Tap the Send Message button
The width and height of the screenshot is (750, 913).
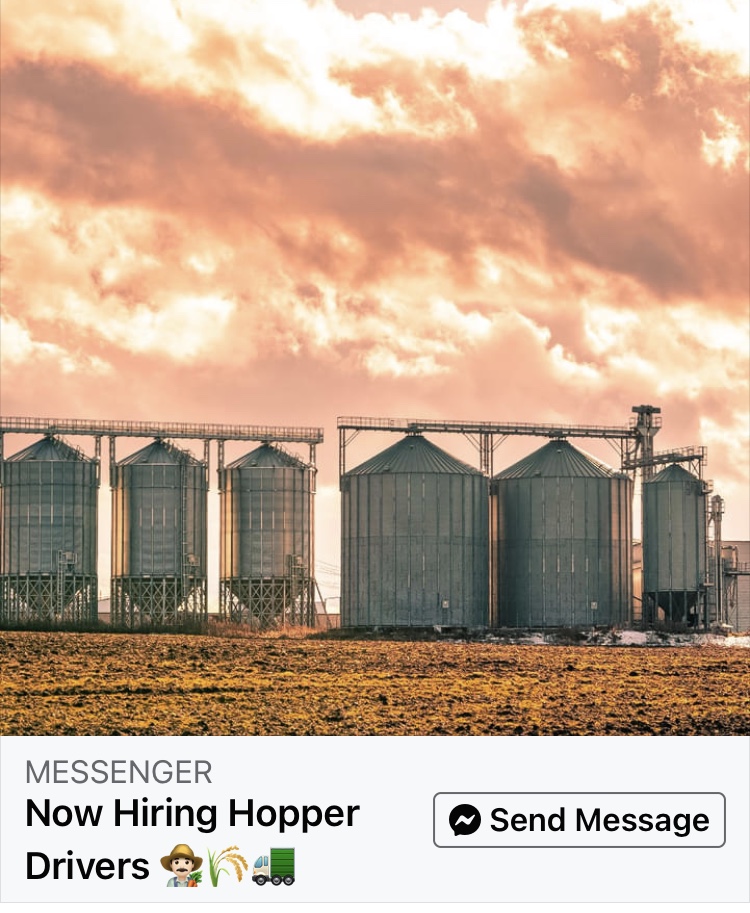click(579, 820)
